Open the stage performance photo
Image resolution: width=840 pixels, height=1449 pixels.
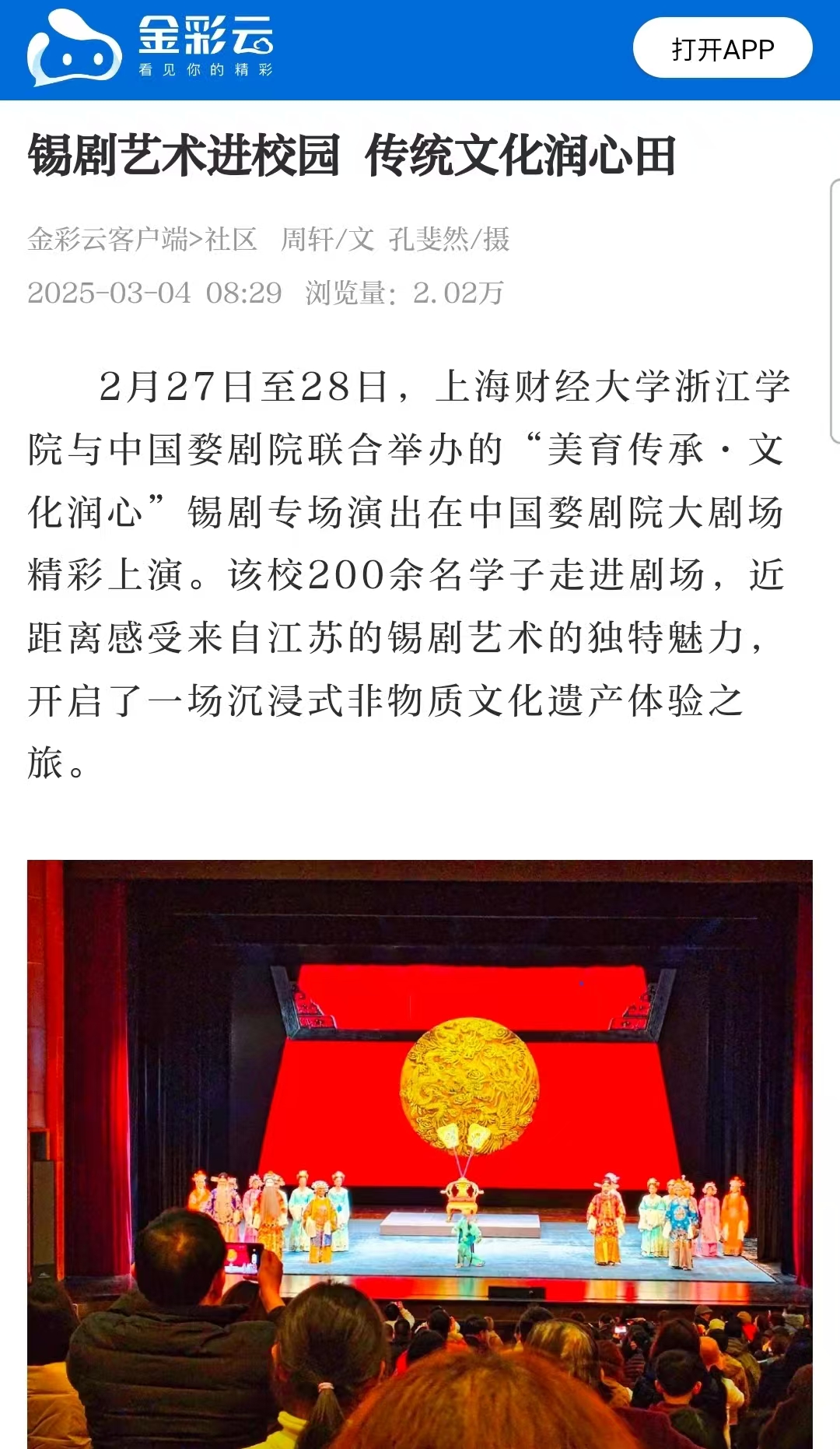pyautogui.click(x=420, y=1152)
